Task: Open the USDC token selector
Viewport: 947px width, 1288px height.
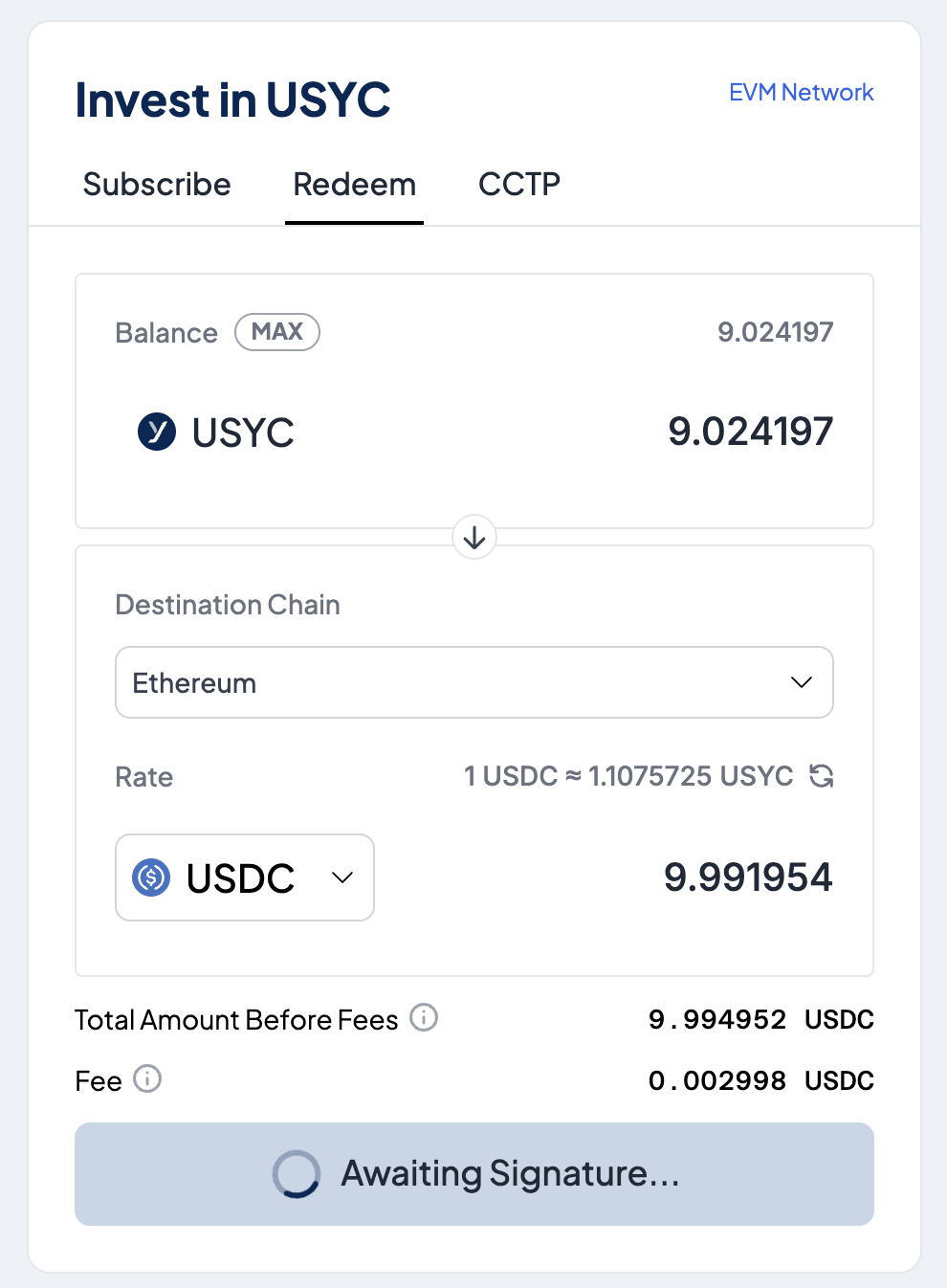Action: (x=244, y=877)
